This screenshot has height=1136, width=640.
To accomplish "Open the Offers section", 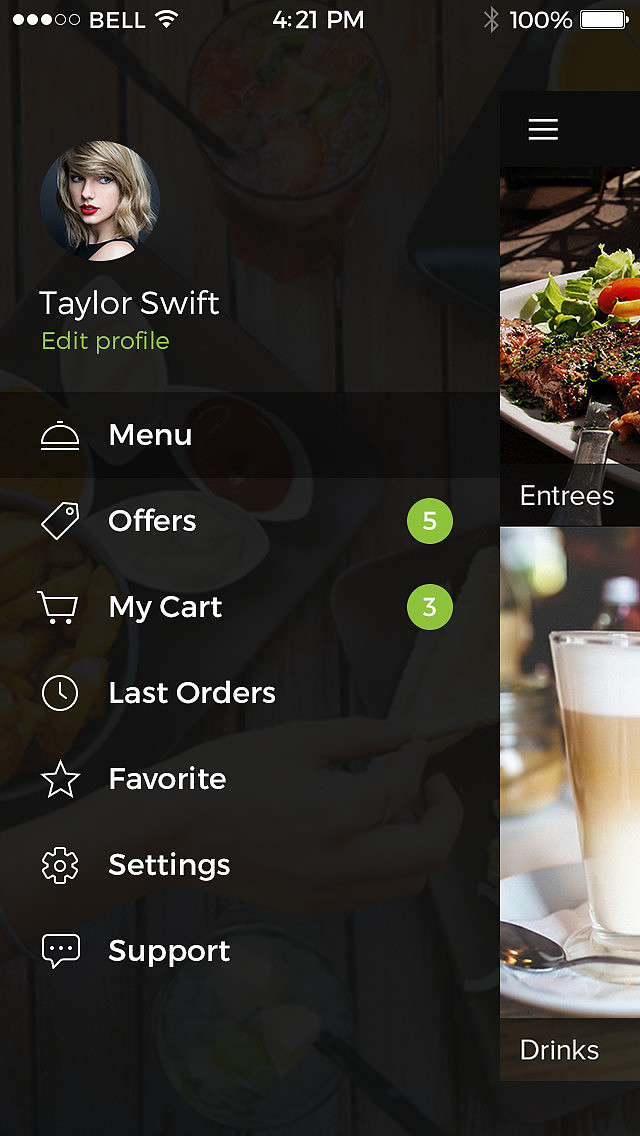I will 249,521.
